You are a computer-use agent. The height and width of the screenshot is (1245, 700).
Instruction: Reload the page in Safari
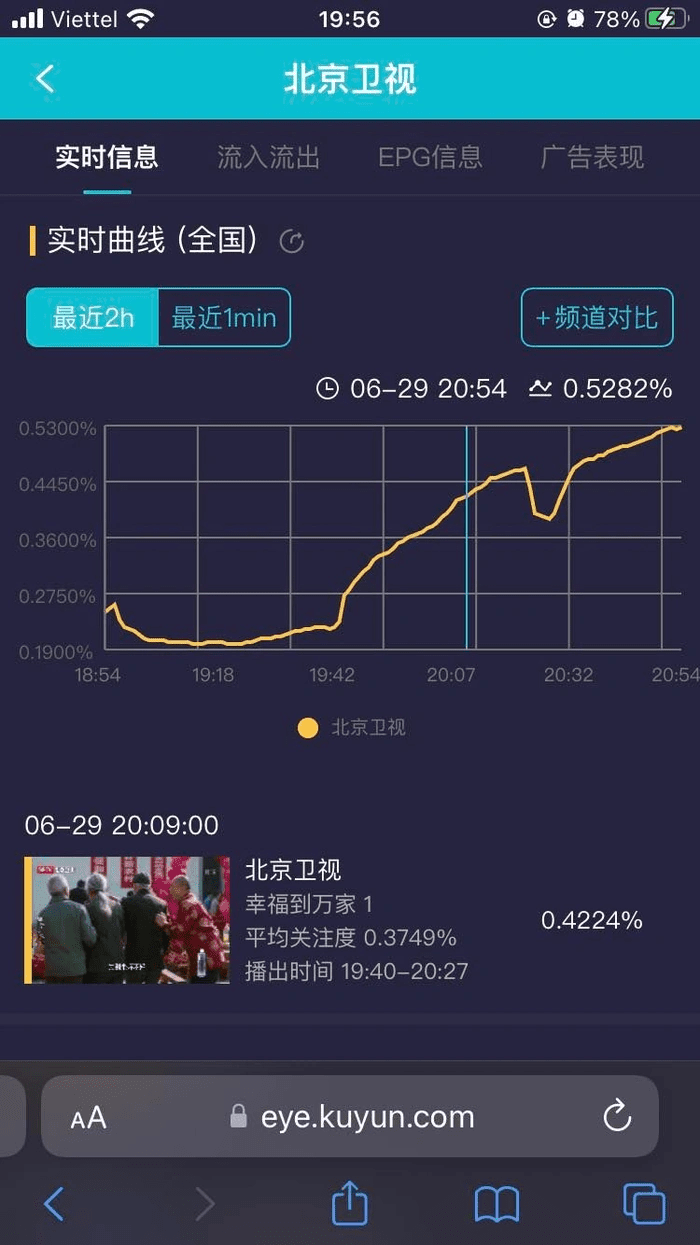617,1116
